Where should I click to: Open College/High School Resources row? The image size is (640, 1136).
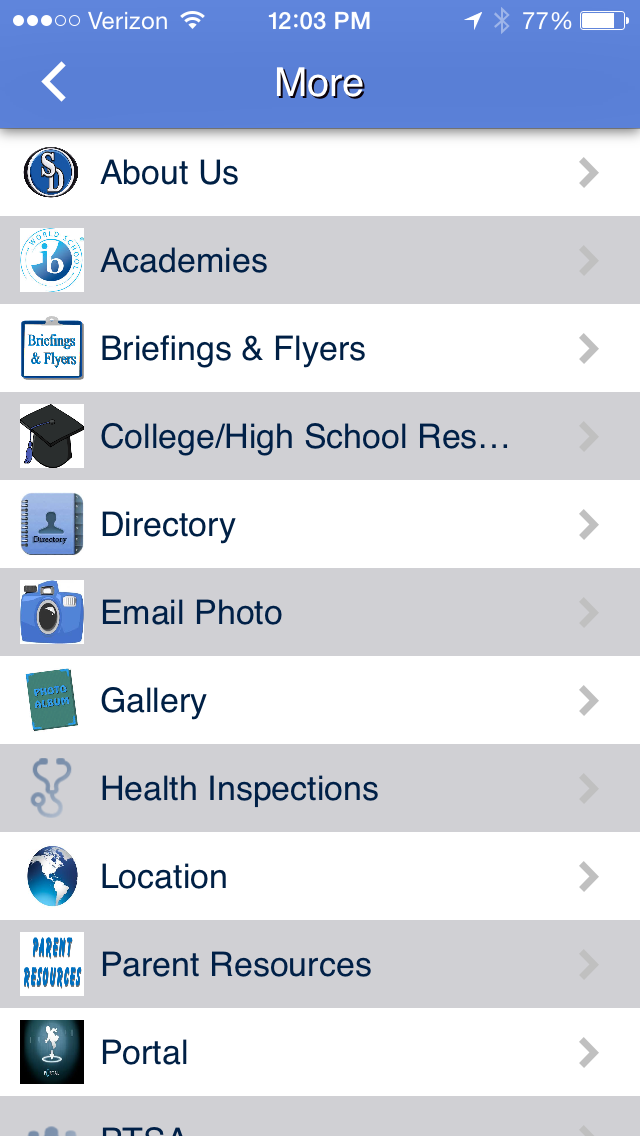320,436
